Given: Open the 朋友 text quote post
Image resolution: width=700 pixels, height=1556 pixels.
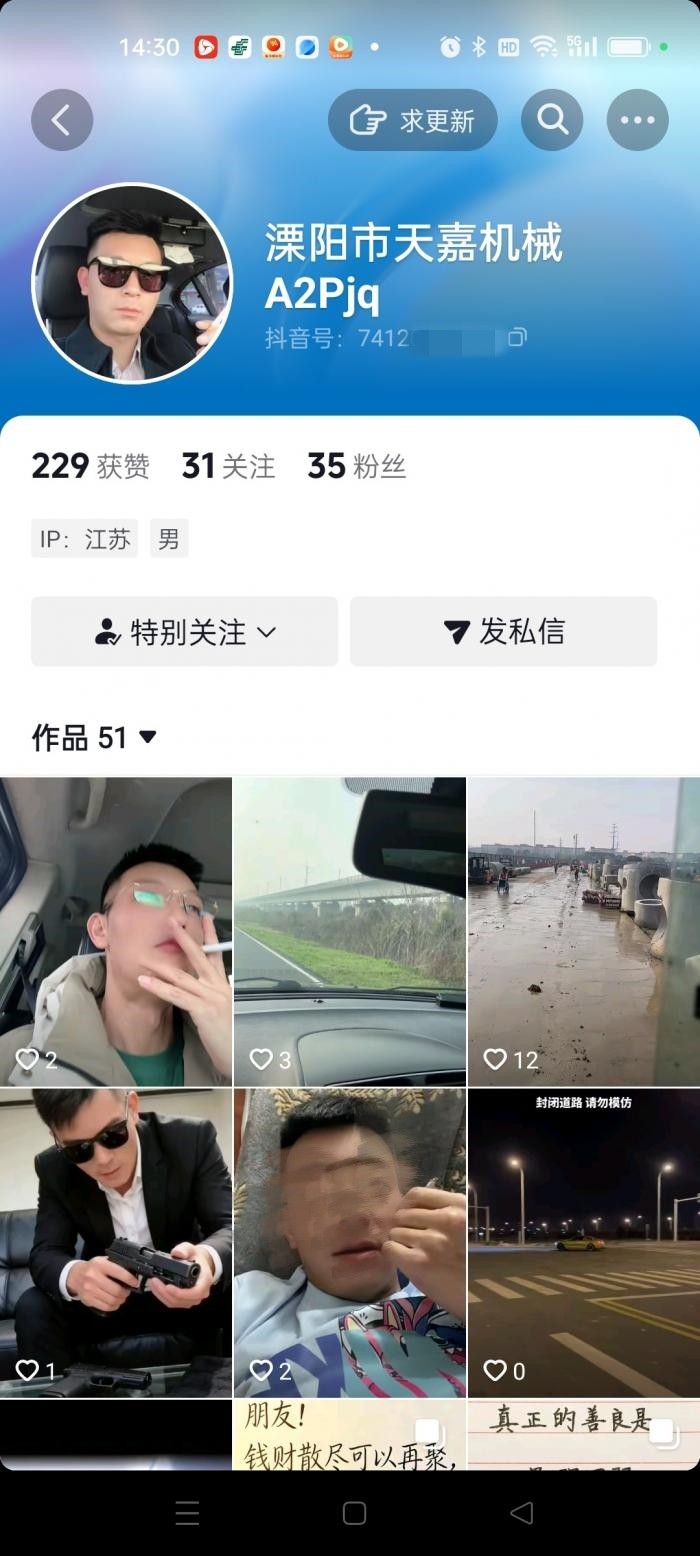Looking at the screenshot, I should click(x=349, y=1435).
